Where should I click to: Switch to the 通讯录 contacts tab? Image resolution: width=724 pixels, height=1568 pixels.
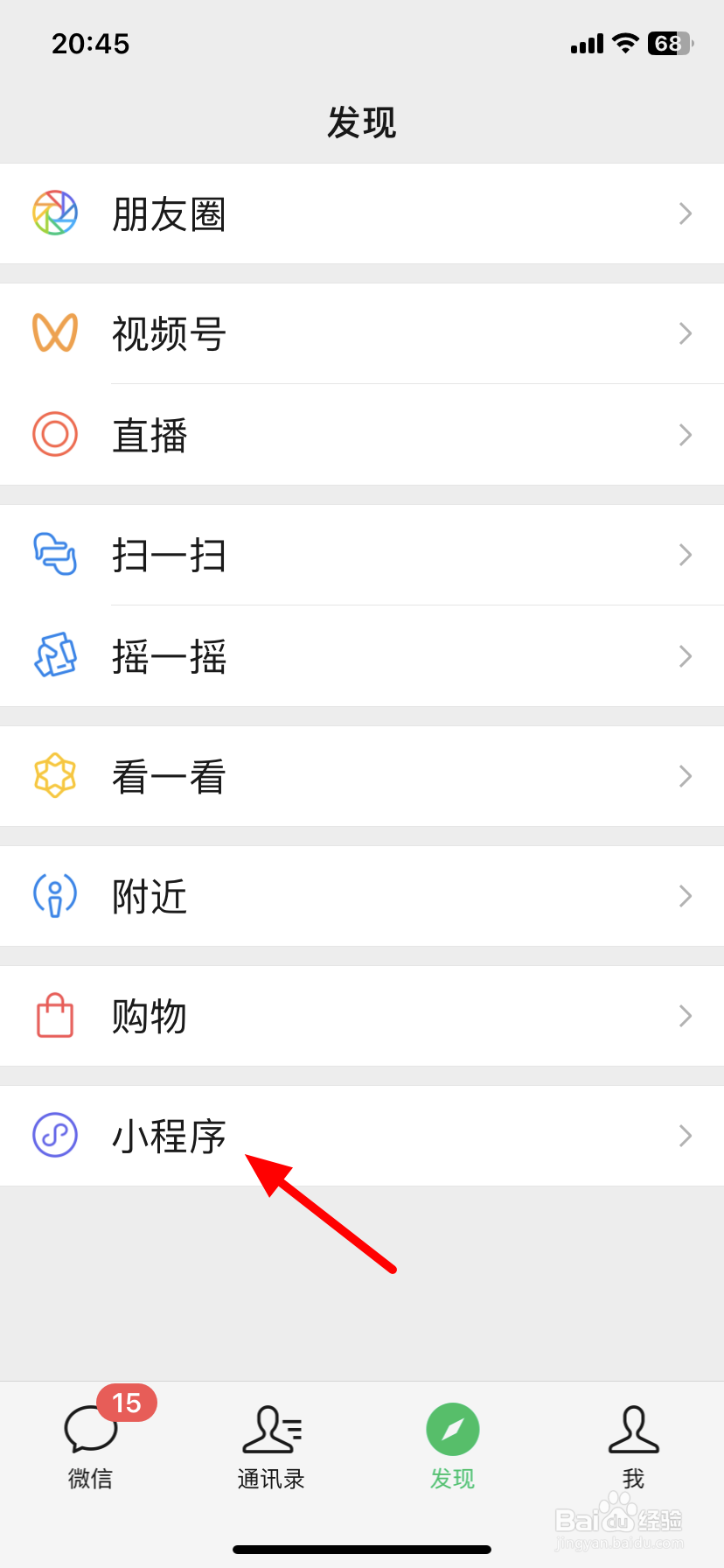pos(271,1445)
